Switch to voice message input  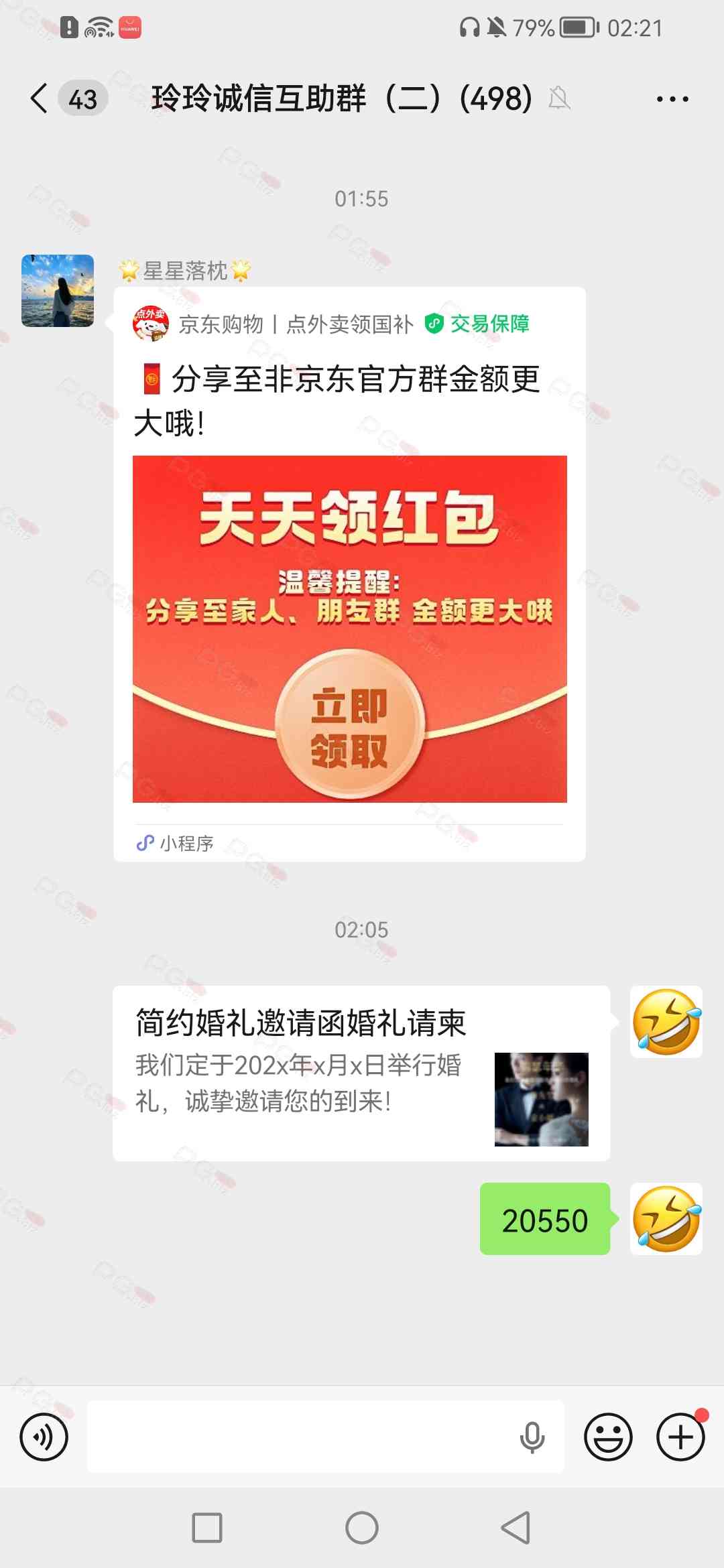tap(44, 1437)
